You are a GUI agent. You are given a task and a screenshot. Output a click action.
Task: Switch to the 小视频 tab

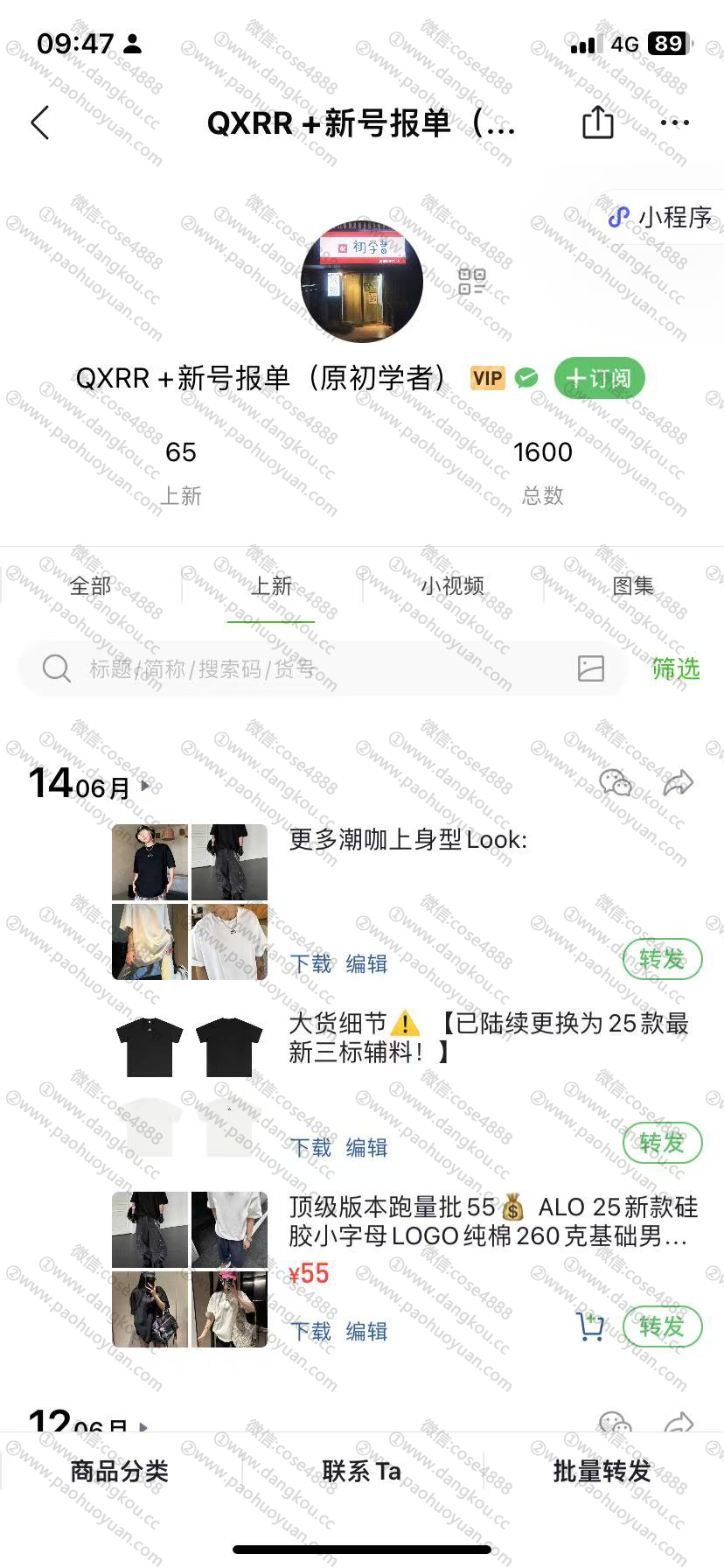pos(452,585)
